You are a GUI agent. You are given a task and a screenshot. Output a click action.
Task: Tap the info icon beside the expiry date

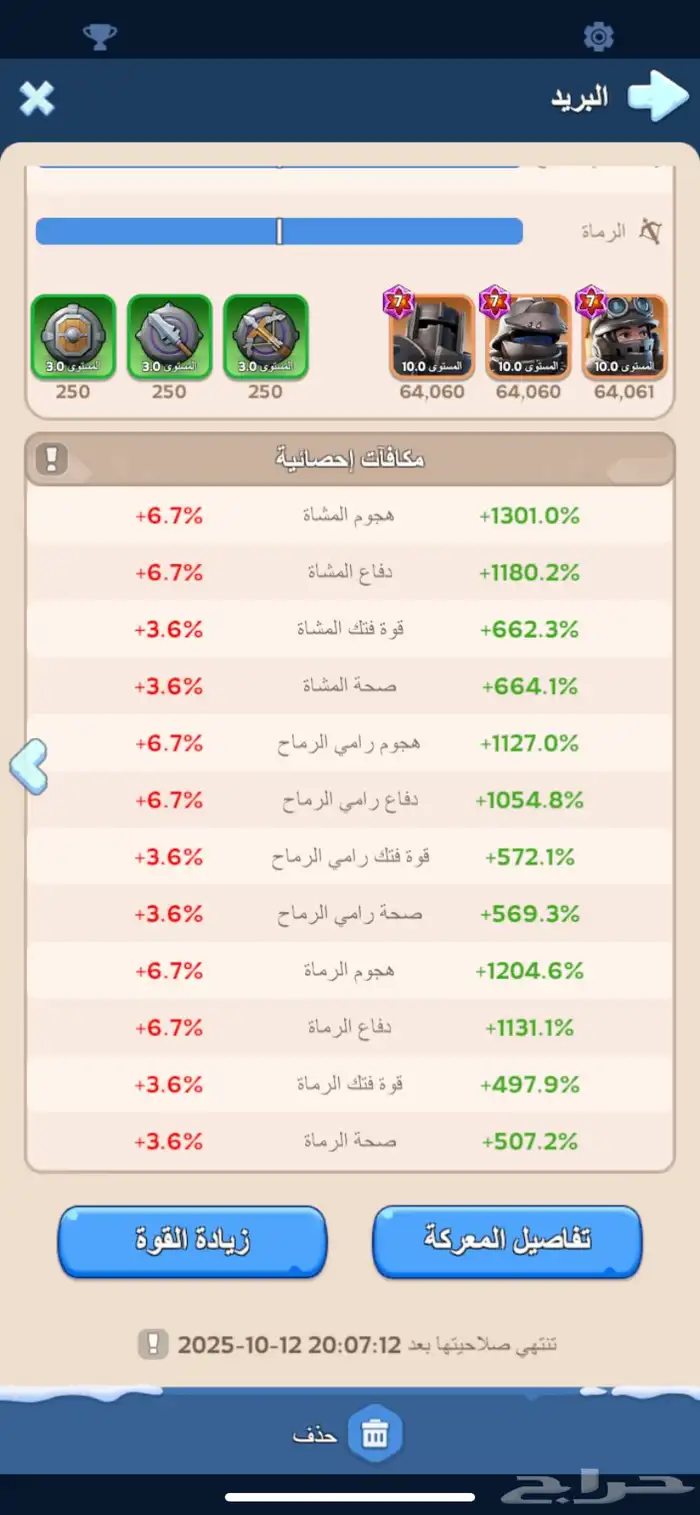(x=153, y=1344)
